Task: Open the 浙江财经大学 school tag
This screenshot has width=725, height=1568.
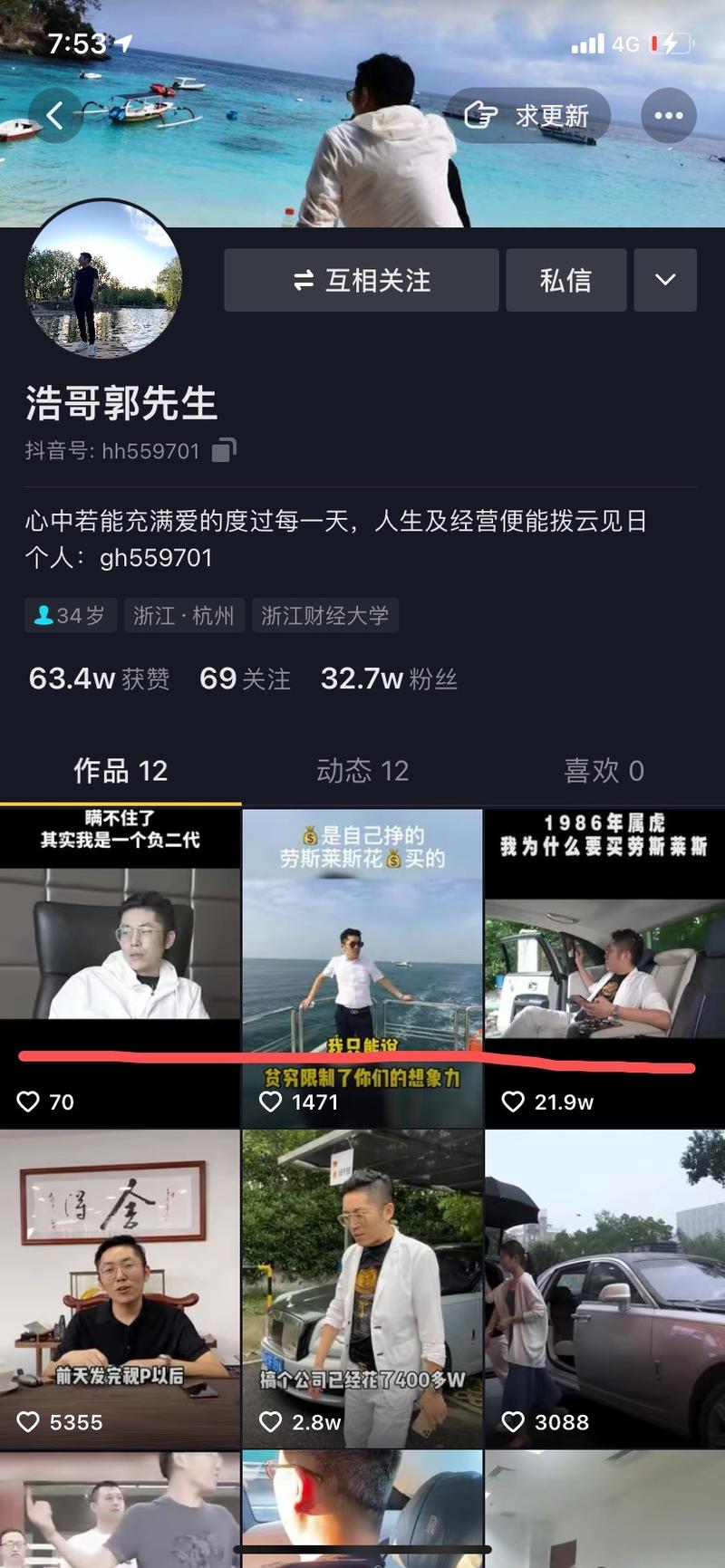Action: click(326, 615)
